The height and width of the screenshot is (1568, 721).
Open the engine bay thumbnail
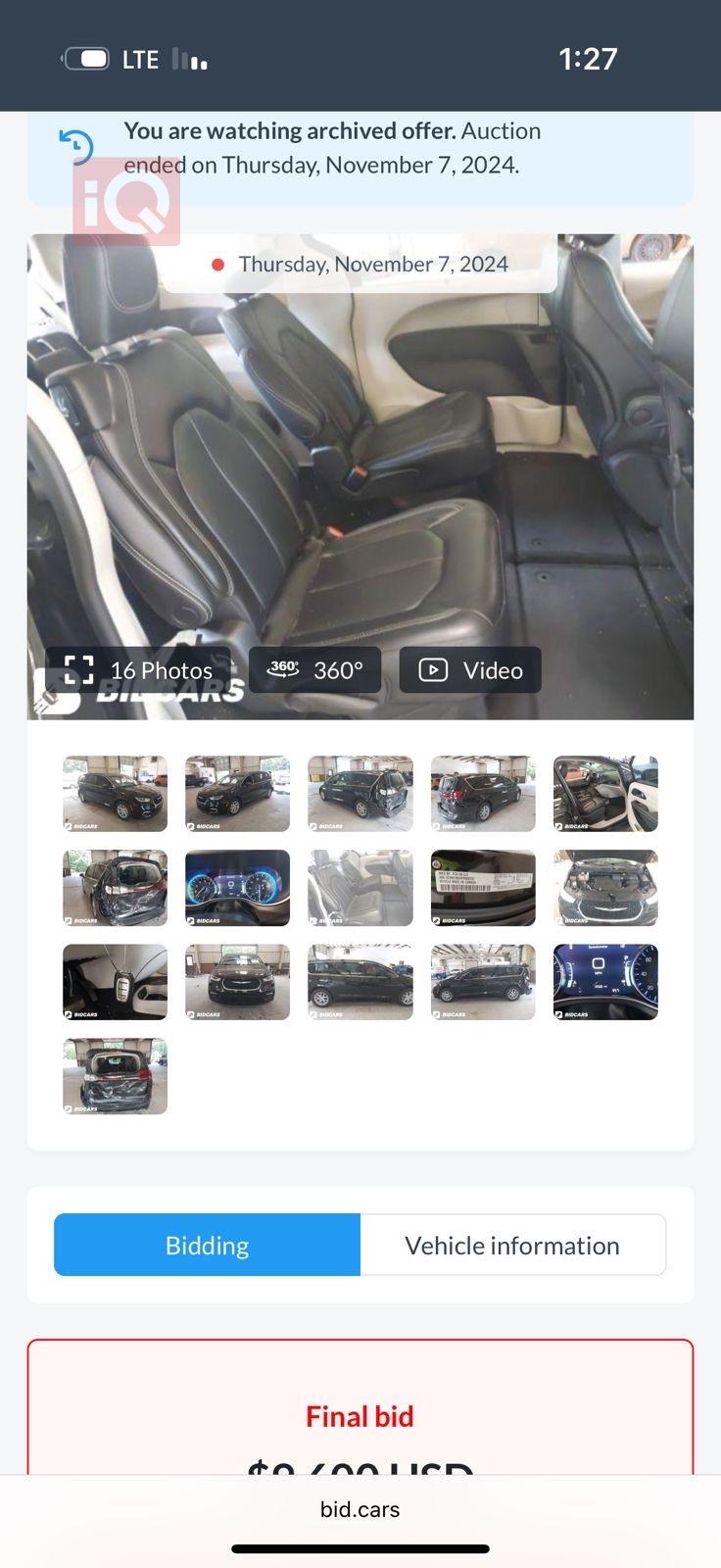coord(605,888)
